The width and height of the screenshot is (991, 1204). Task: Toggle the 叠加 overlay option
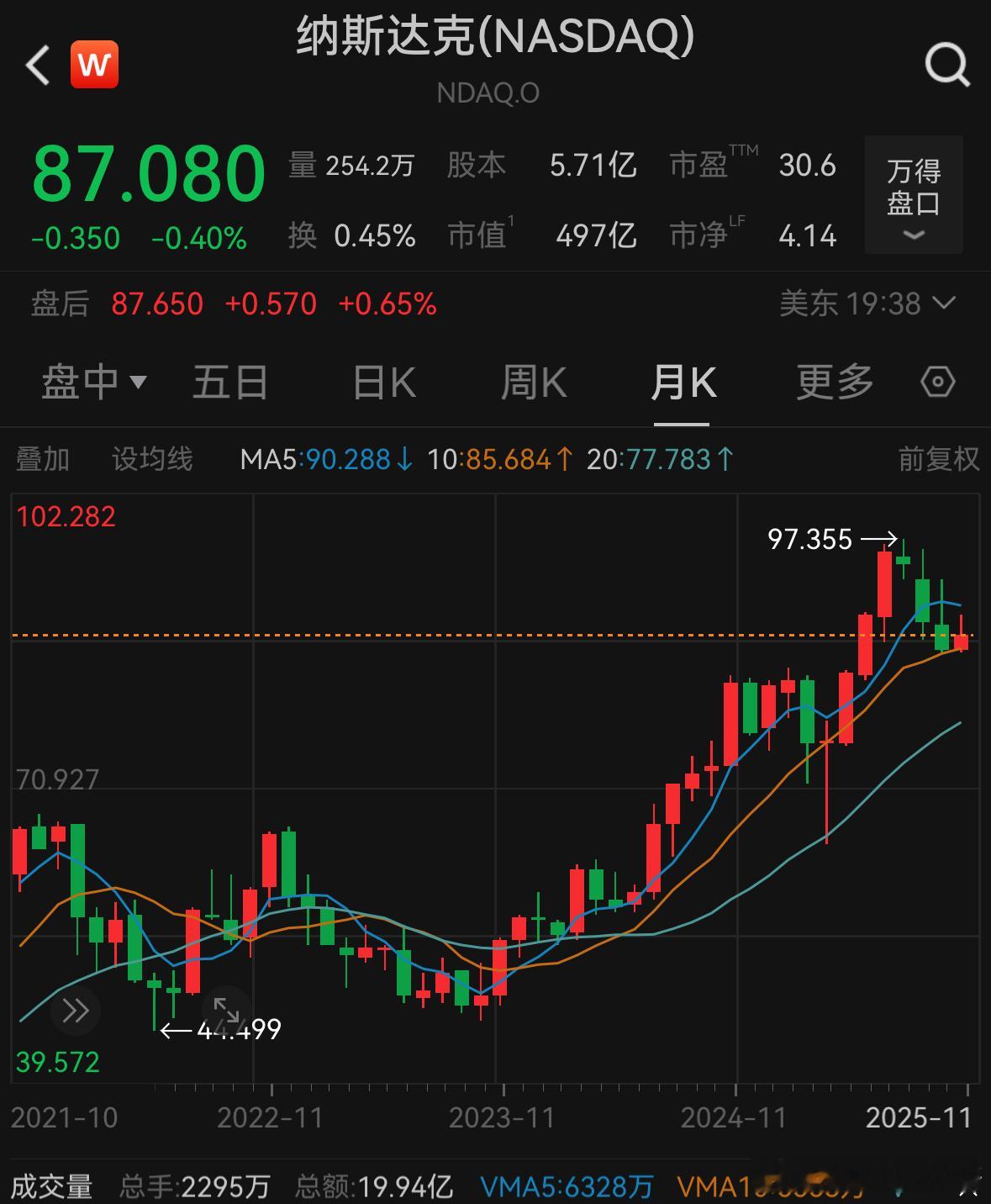43,459
